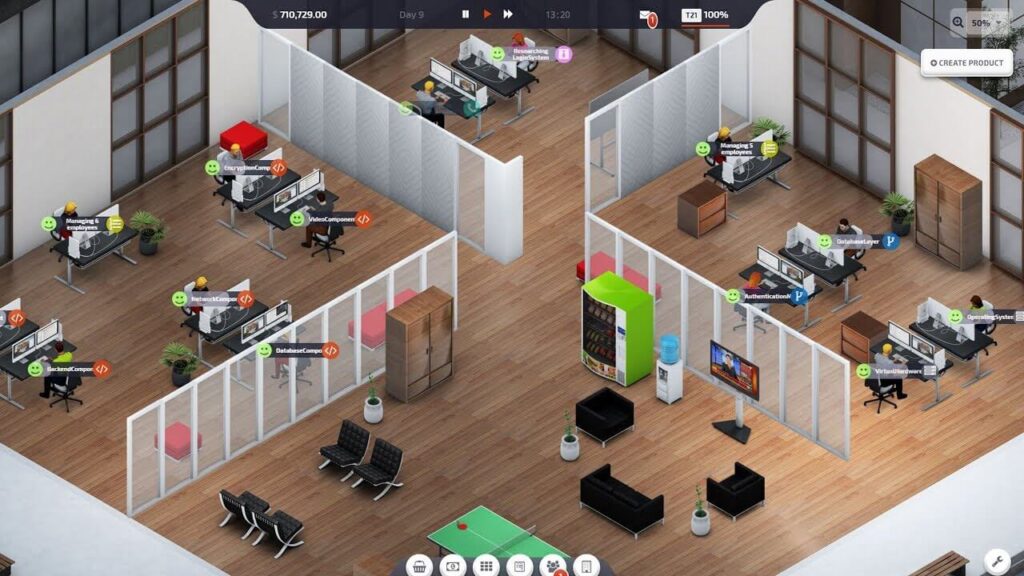Image resolution: width=1024 pixels, height=576 pixels.
Task: Pause the game time
Action: coord(465,14)
